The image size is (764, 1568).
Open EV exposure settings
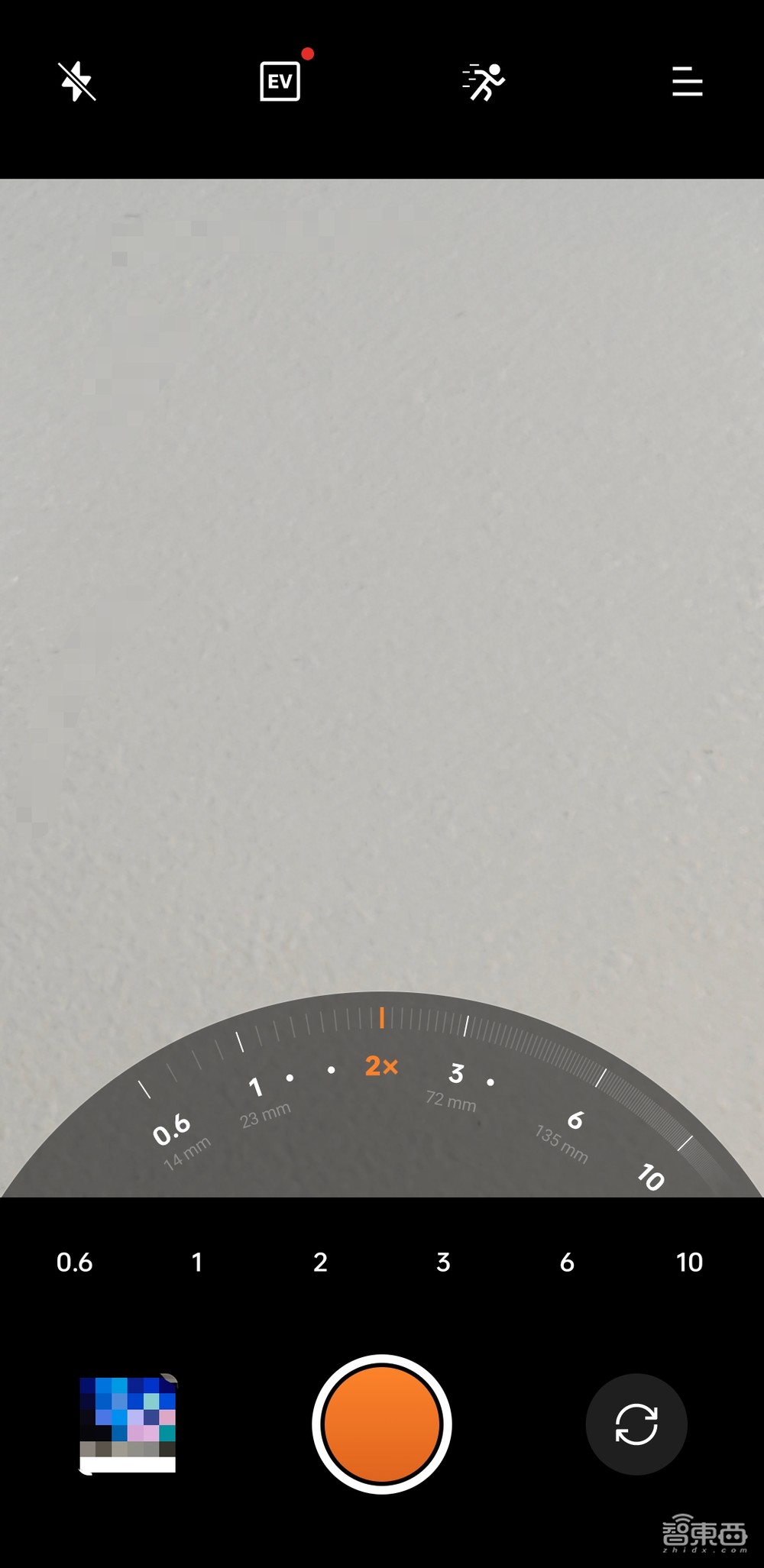pyautogui.click(x=280, y=81)
